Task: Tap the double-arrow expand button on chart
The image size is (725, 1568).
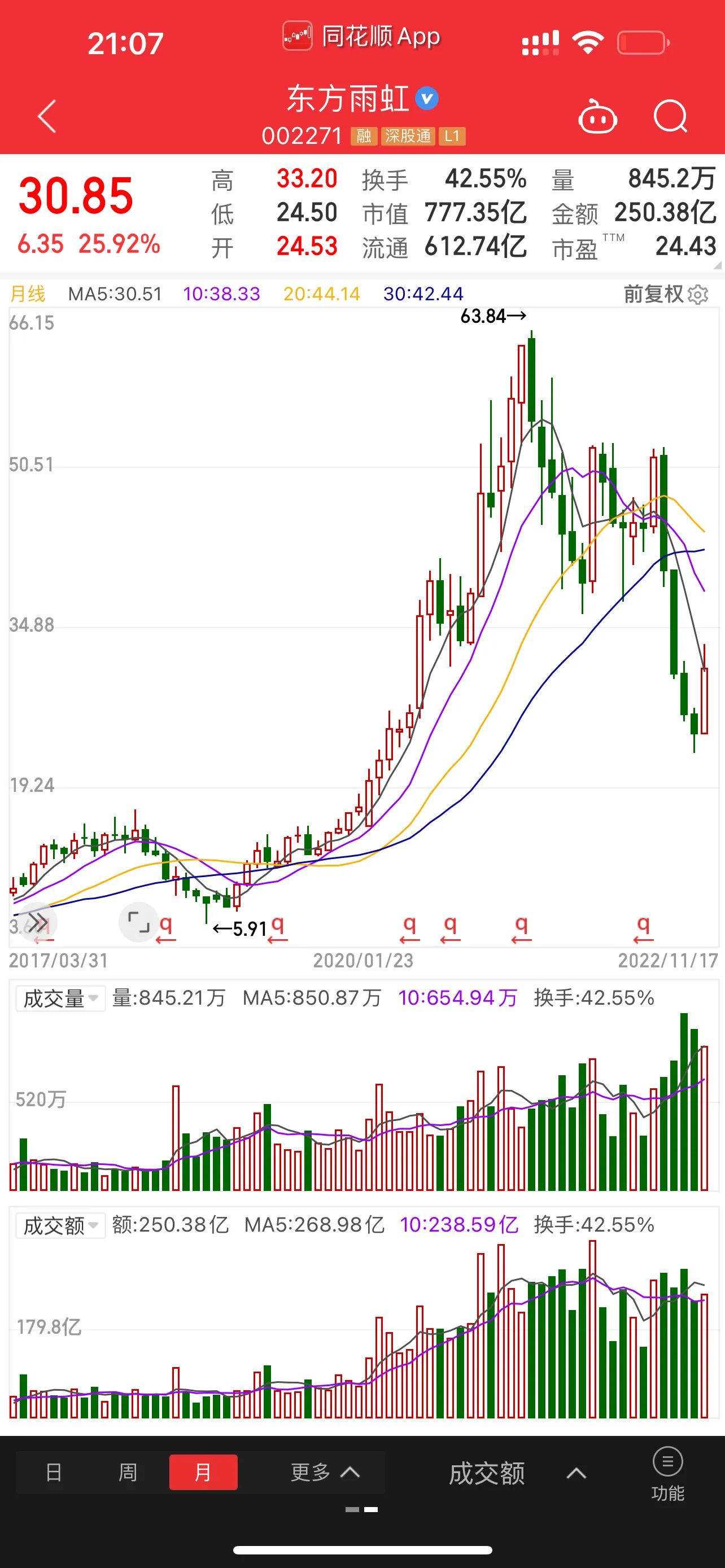Action: coord(37,923)
